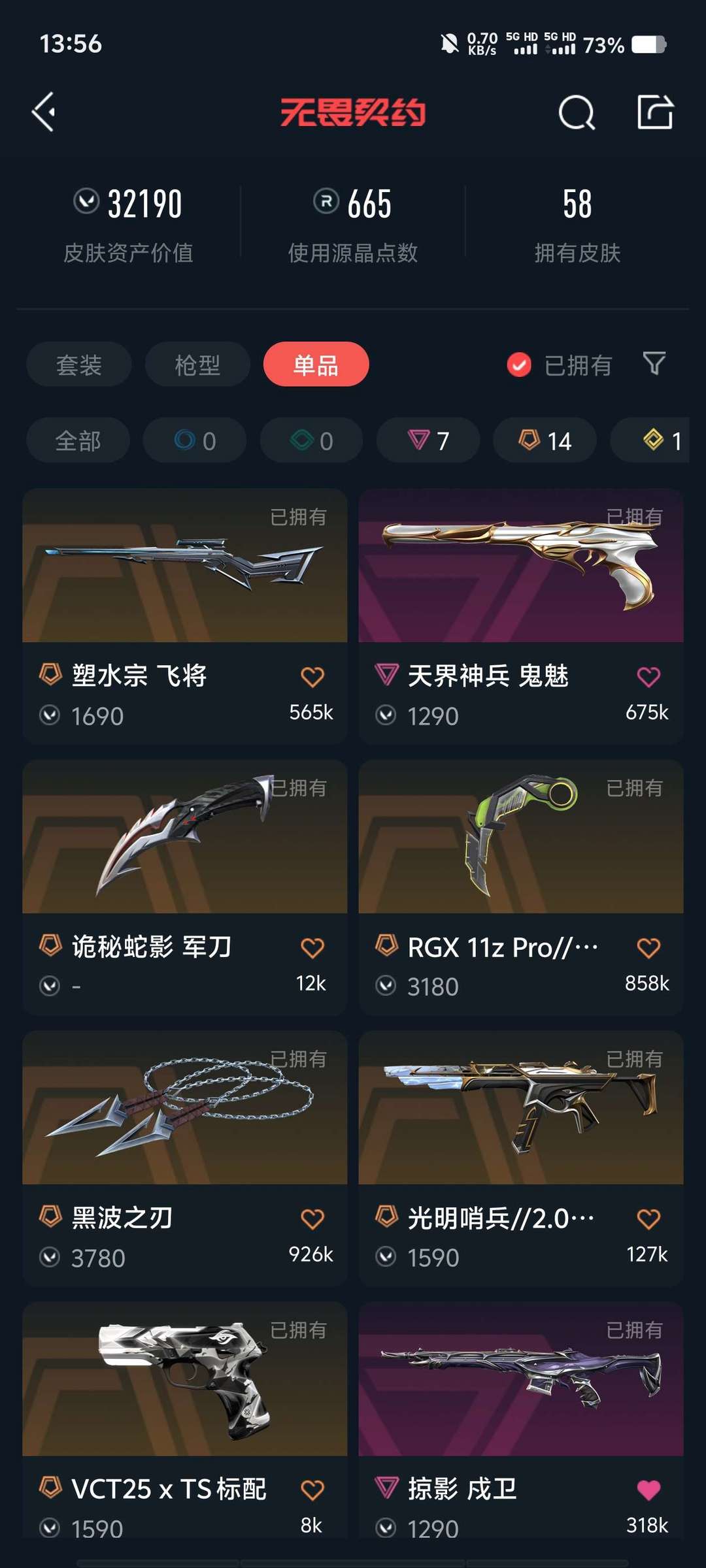Uncheck the 已拥有 filter checkbox

tap(519, 365)
